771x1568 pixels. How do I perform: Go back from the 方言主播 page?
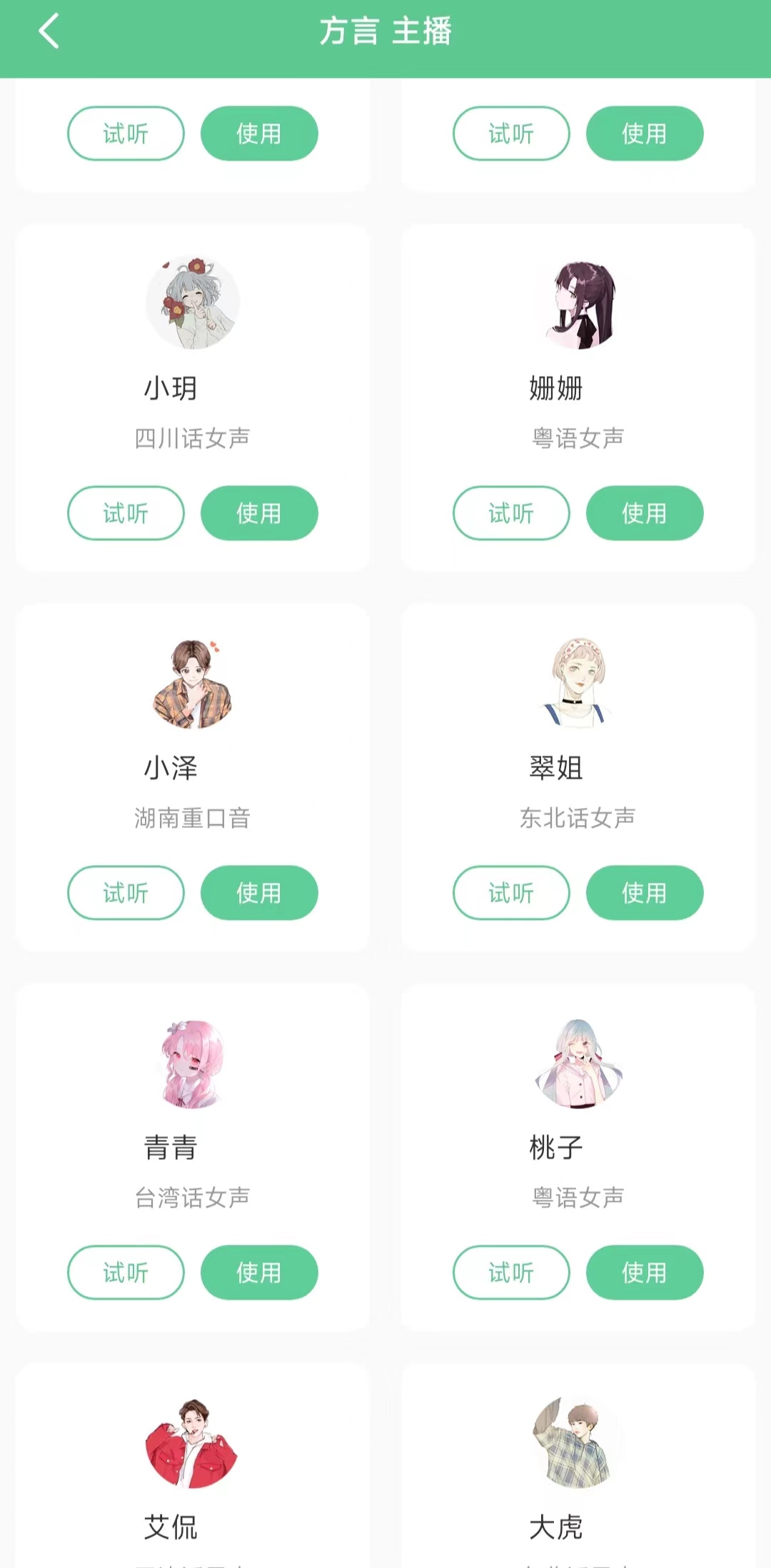tap(49, 32)
